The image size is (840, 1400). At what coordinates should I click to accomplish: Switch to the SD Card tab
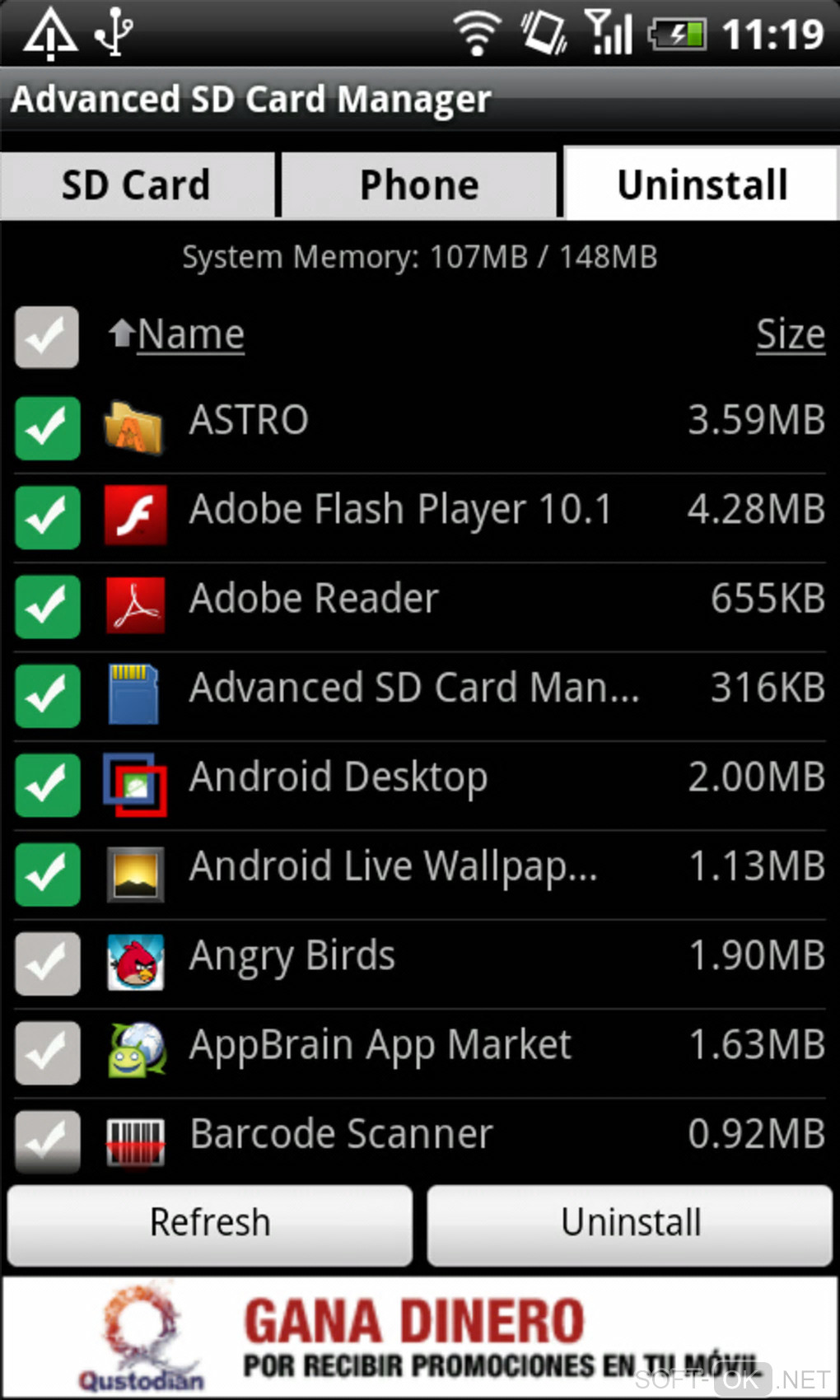[x=137, y=184]
